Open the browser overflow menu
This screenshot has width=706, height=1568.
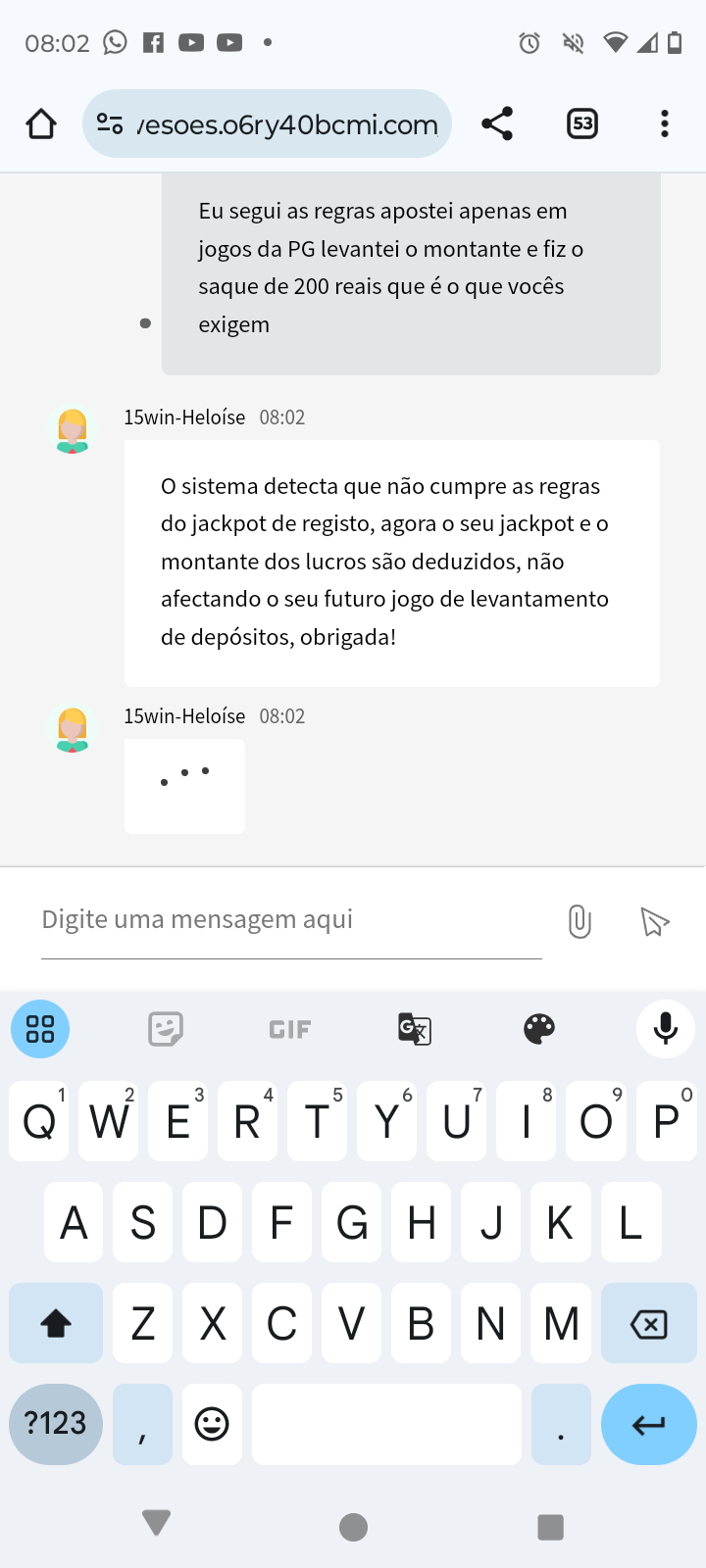[x=664, y=123]
